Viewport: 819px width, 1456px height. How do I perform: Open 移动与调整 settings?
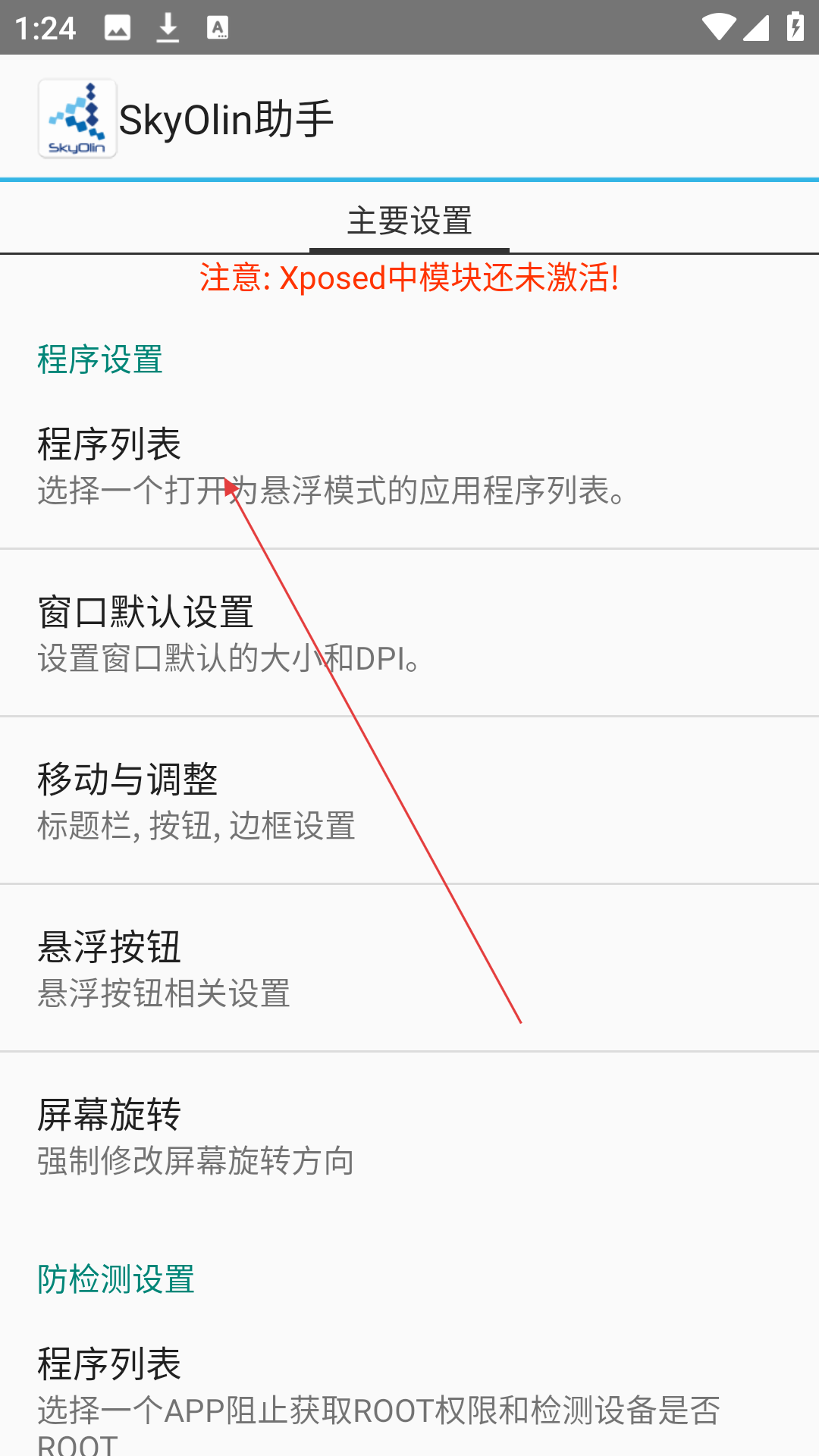click(x=409, y=801)
